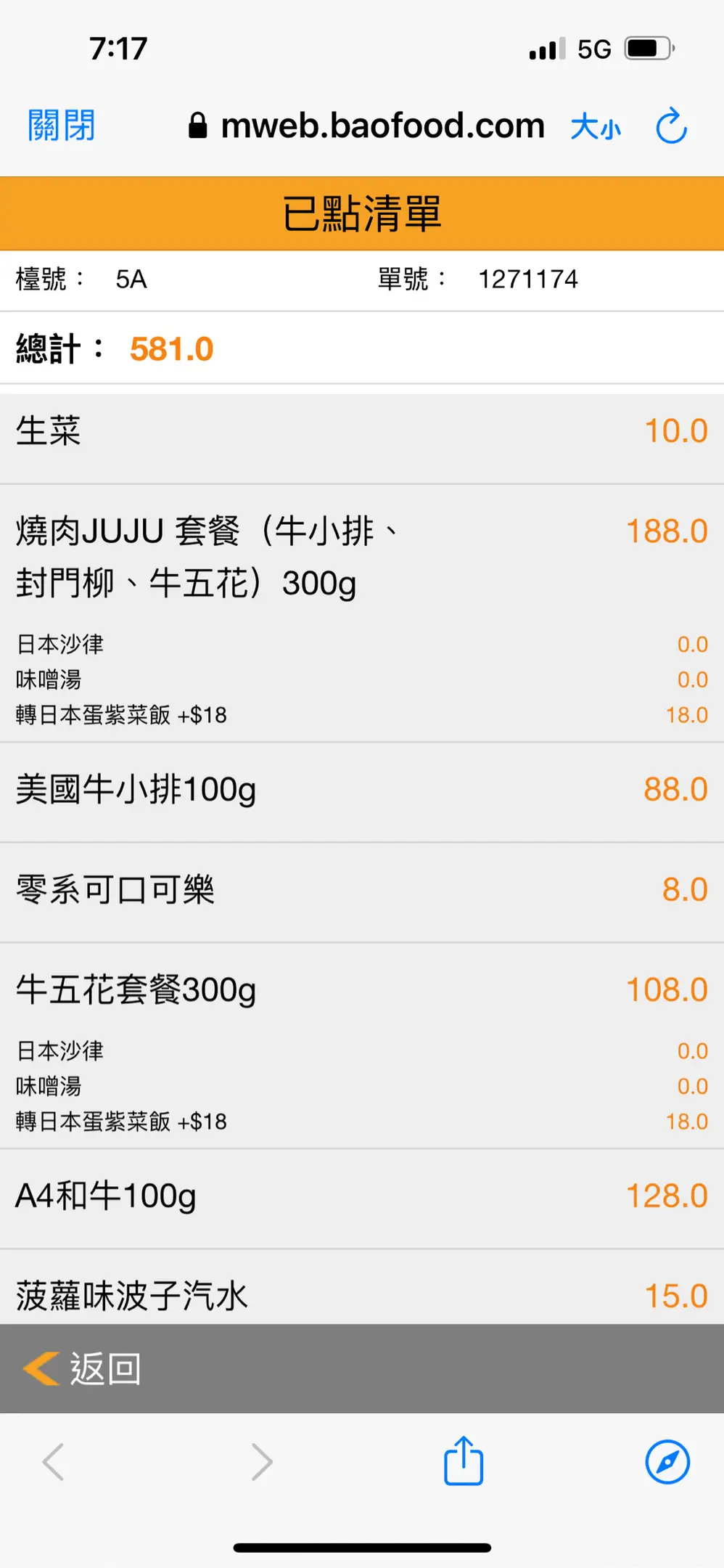Adjust text size with 大小 button
The image size is (724, 1568).
coord(596,127)
